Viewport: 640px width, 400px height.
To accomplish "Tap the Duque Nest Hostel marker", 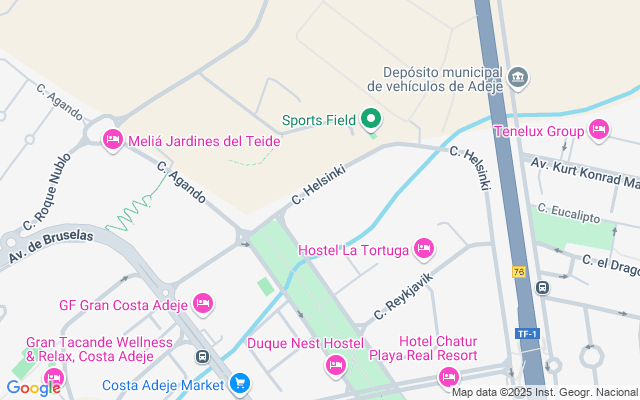I will [335, 366].
